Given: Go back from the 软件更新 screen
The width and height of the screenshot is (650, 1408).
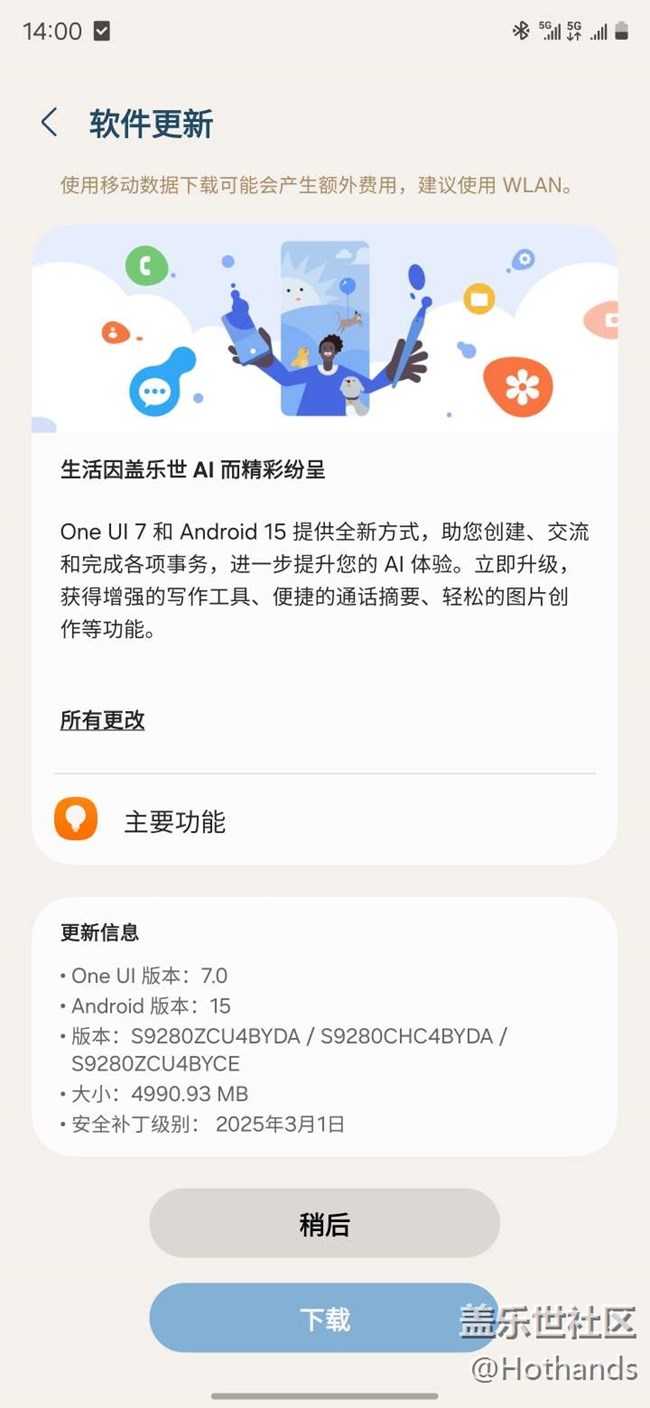Looking at the screenshot, I should click(48, 123).
